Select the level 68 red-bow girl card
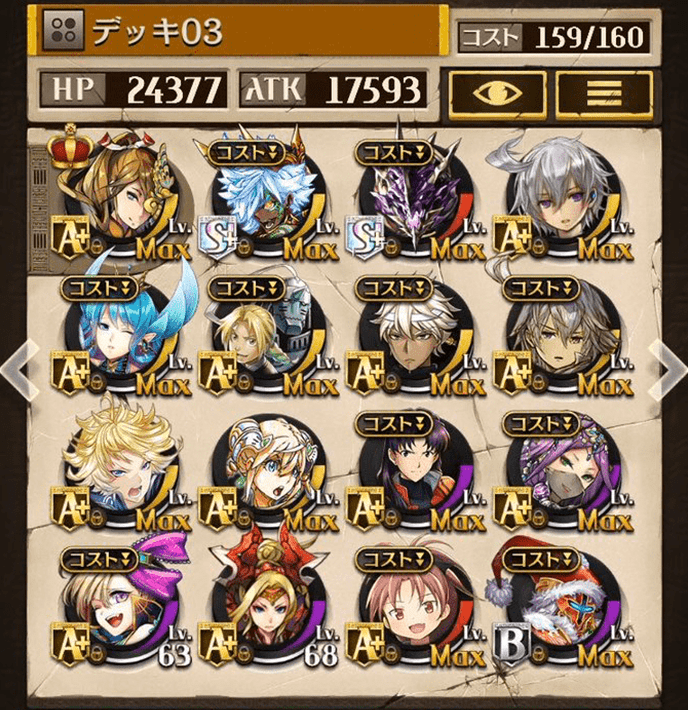688x710 pixels. pos(266,612)
